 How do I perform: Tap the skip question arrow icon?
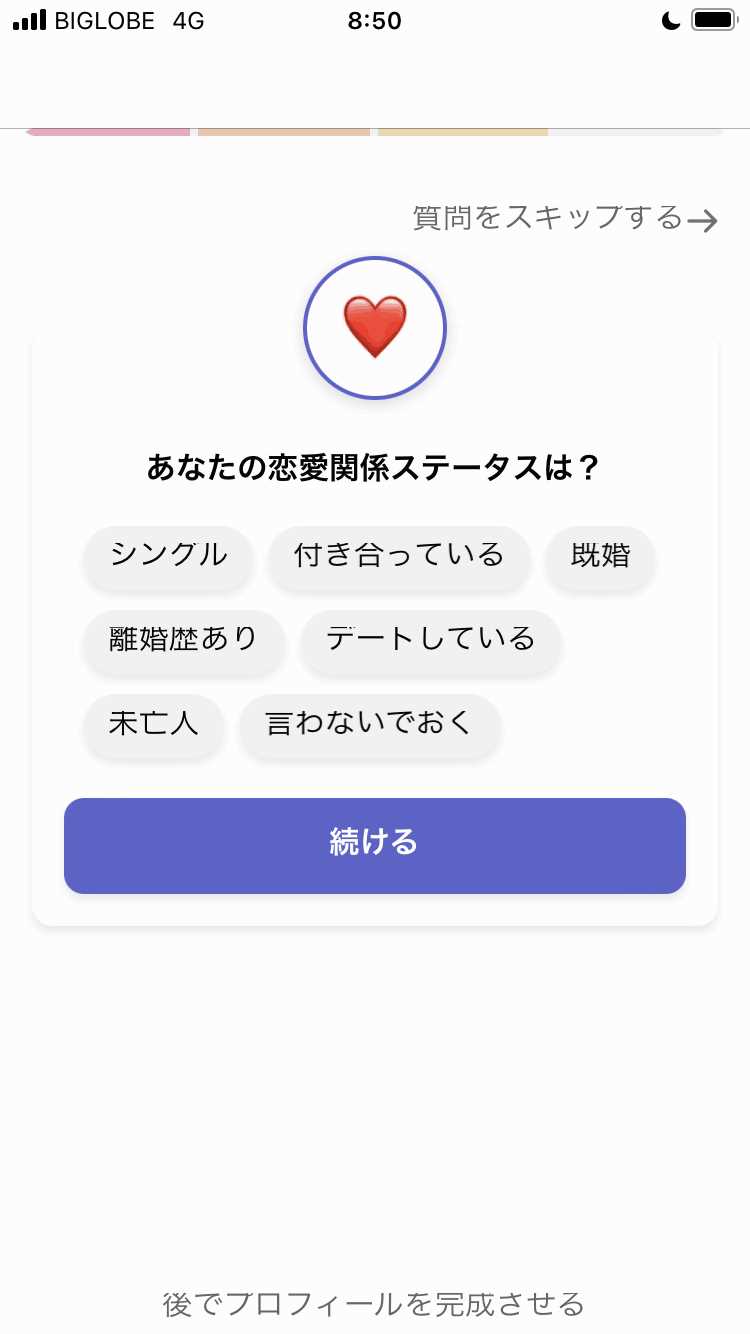pos(705,220)
